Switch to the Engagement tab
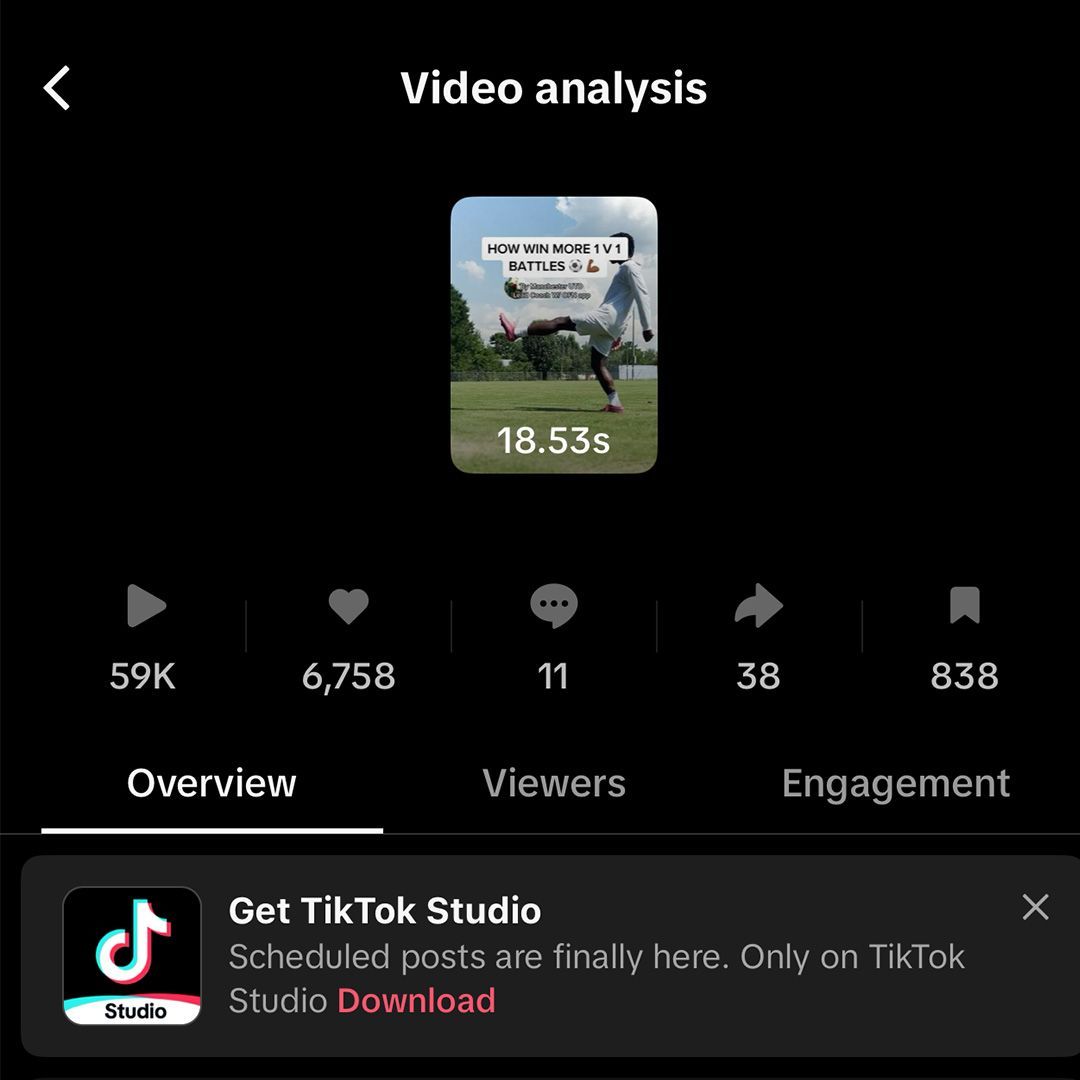 [x=895, y=783]
